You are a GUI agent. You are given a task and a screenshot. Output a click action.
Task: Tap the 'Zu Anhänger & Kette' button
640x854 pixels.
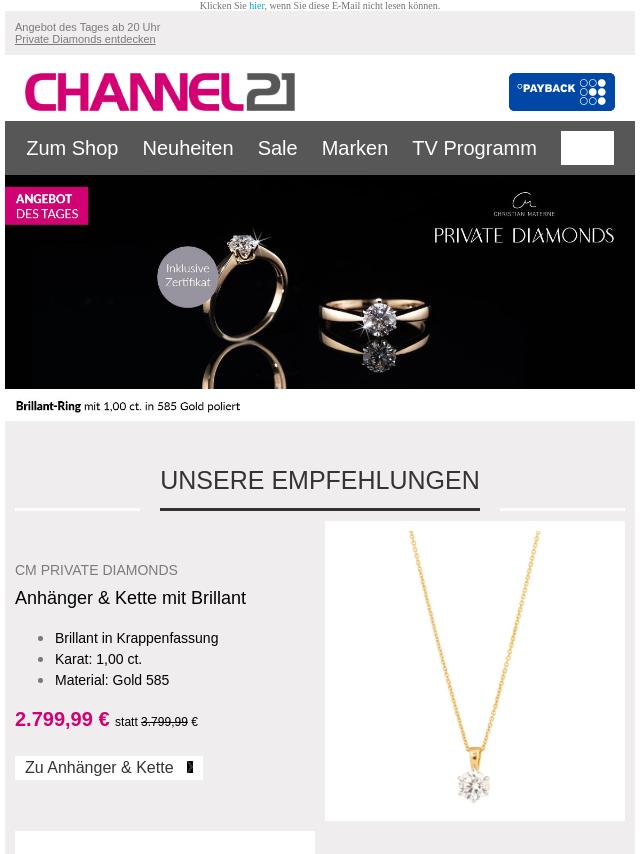coord(109,768)
